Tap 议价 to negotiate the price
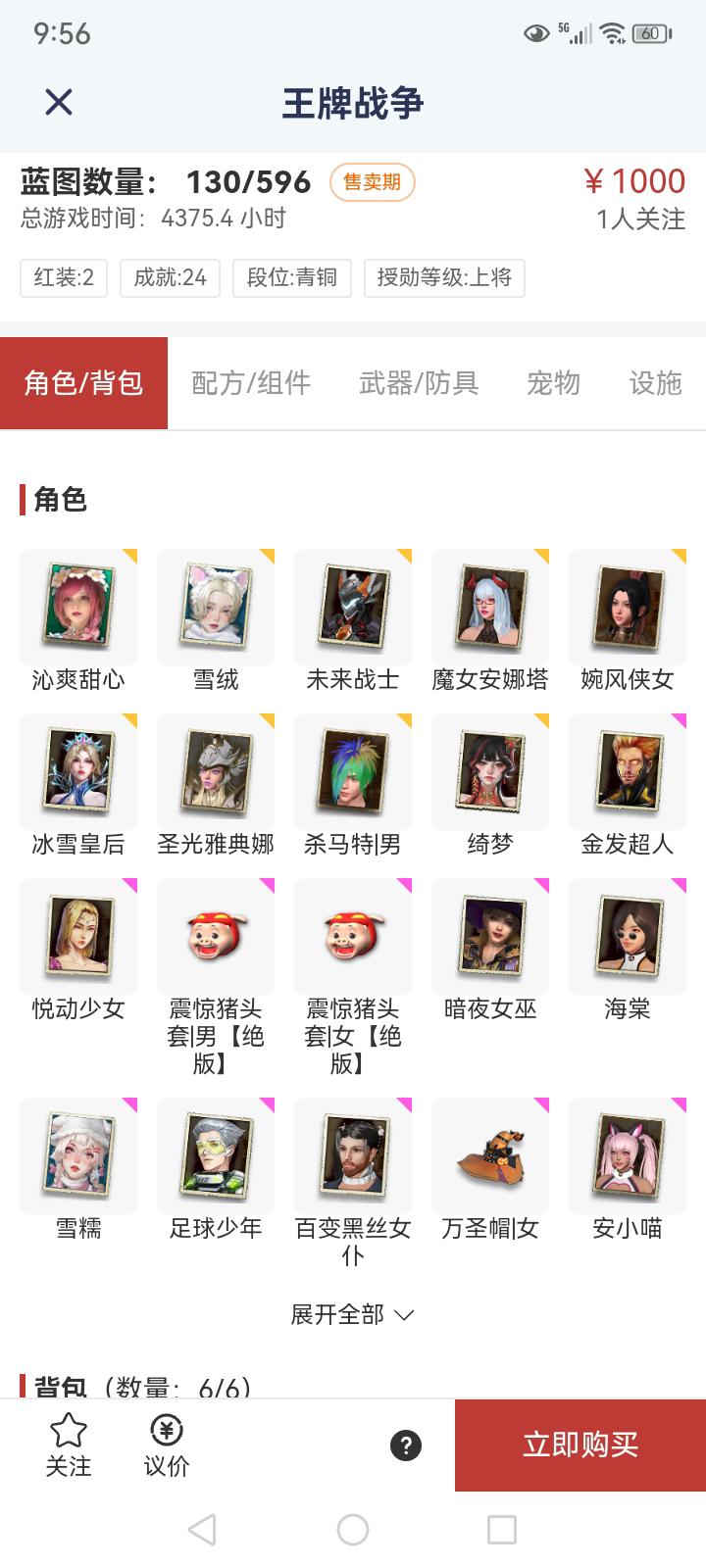This screenshot has width=706, height=1568. point(166,1444)
